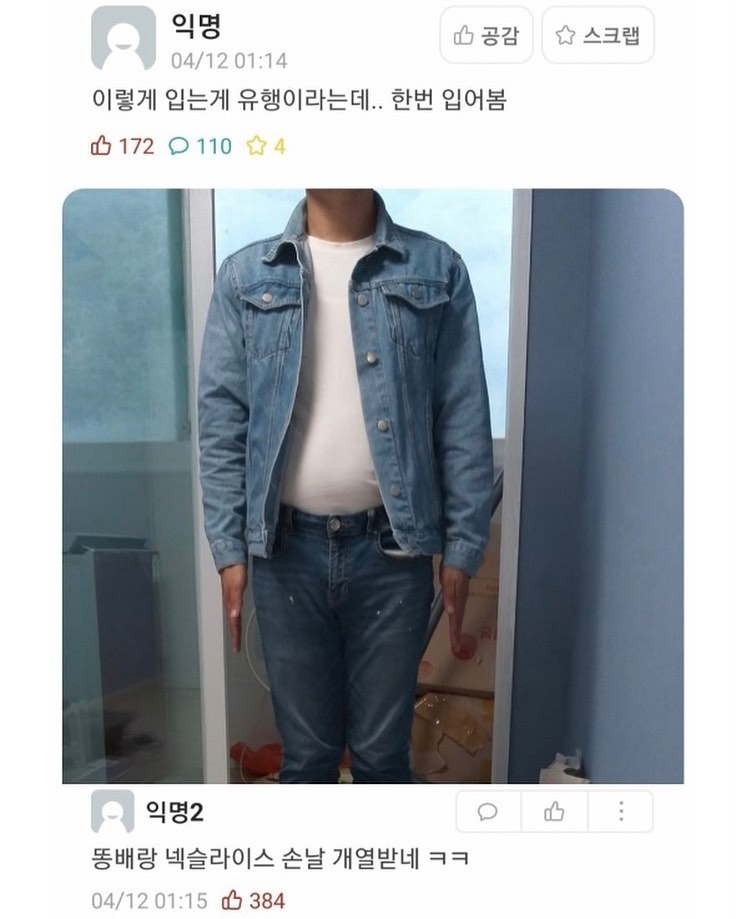The width and height of the screenshot is (736, 919).
Task: Tap the 스크랩 scrap button
Action: 598,36
